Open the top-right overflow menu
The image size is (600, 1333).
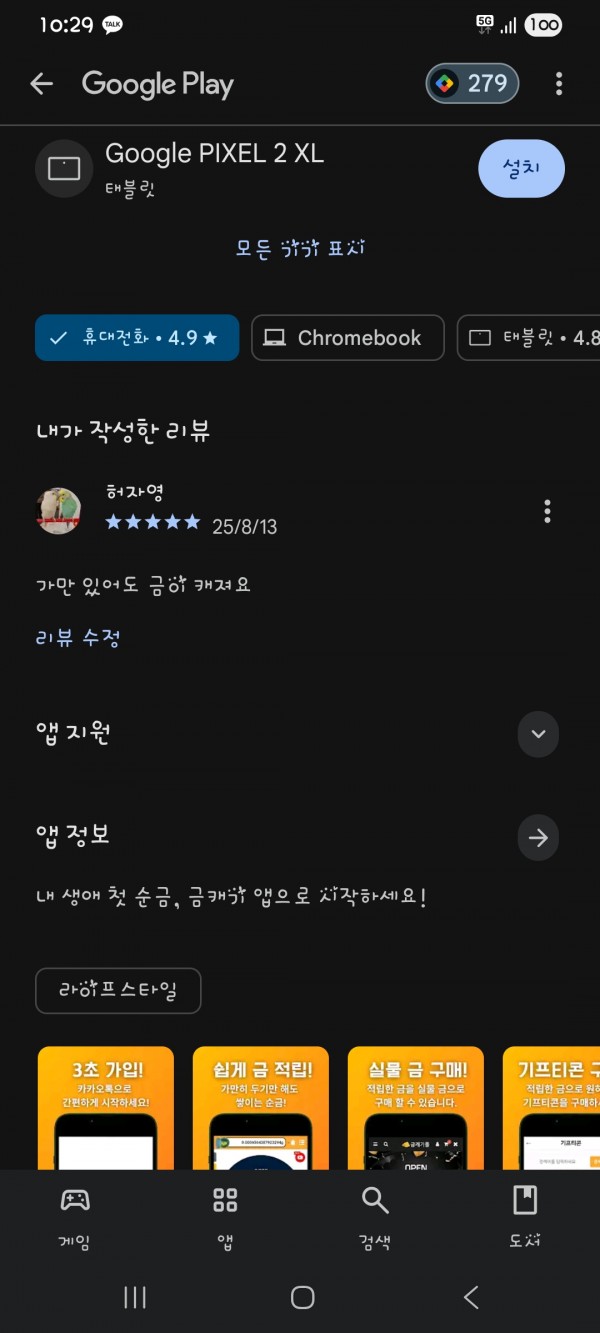(559, 84)
